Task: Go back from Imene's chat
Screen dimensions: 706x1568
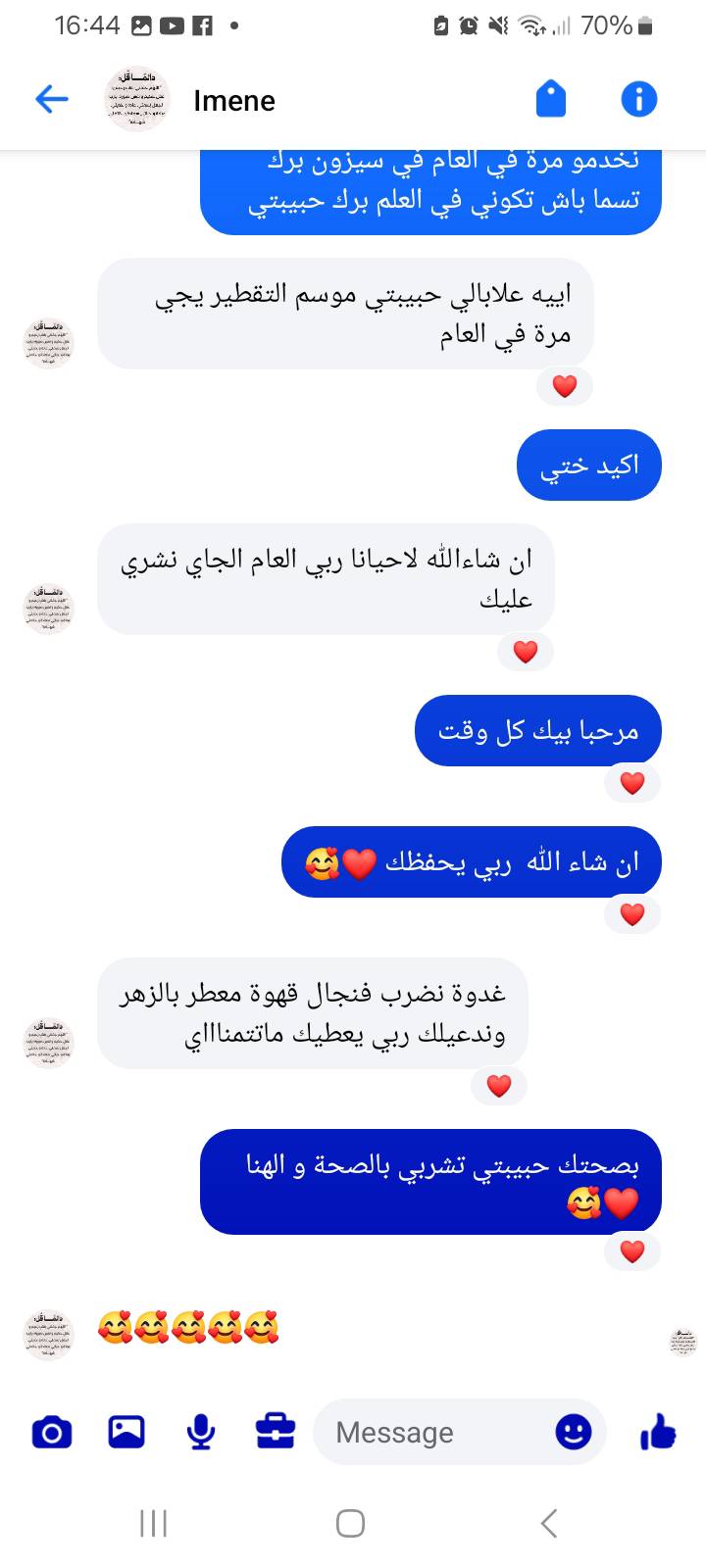Action: point(51,99)
